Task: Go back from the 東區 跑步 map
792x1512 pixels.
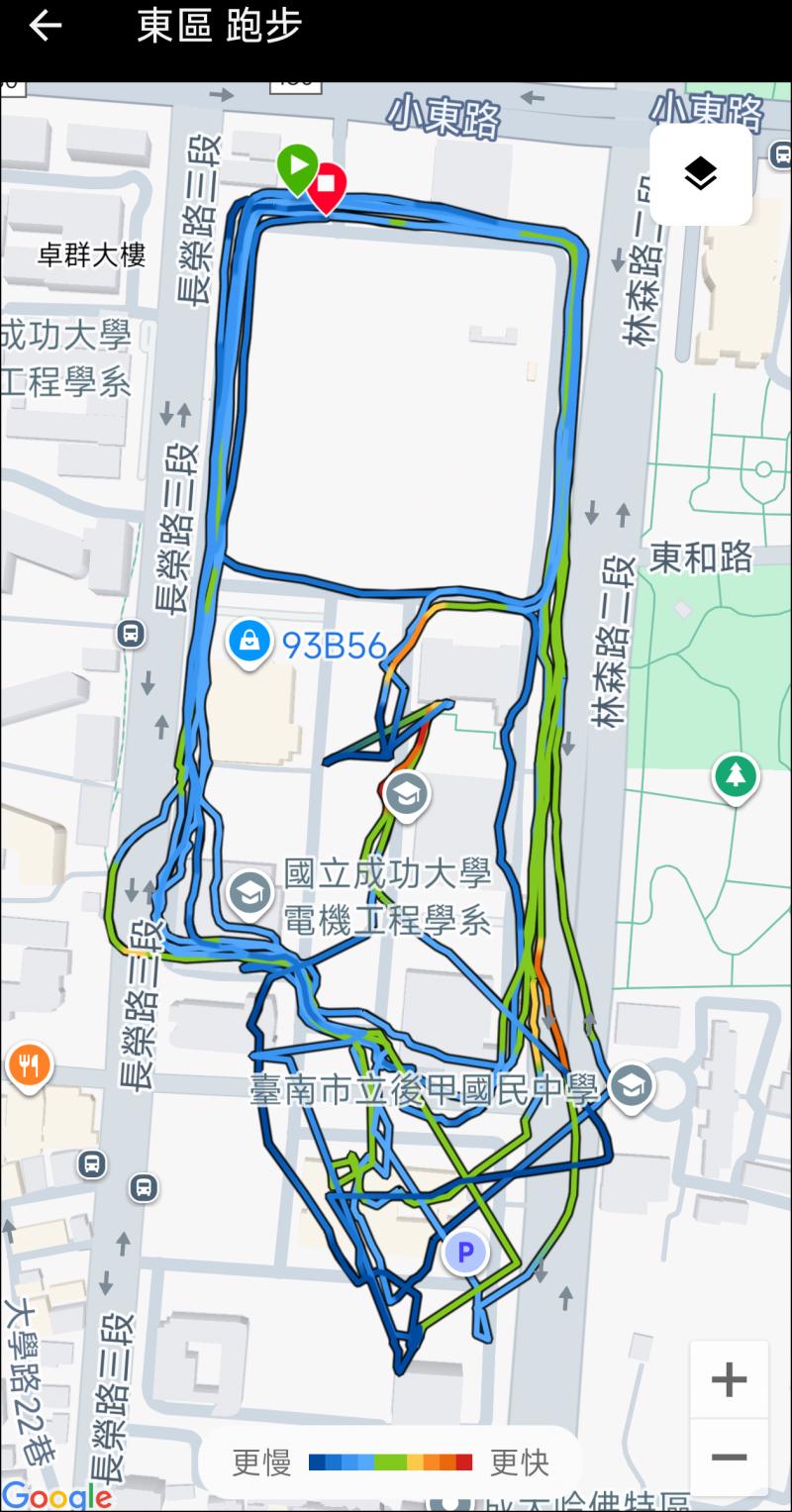Action: pos(45,28)
